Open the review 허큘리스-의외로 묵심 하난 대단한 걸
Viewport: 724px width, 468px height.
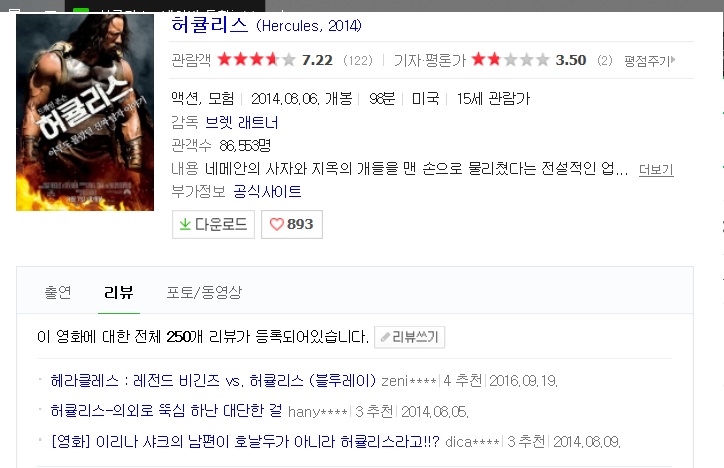166,410
